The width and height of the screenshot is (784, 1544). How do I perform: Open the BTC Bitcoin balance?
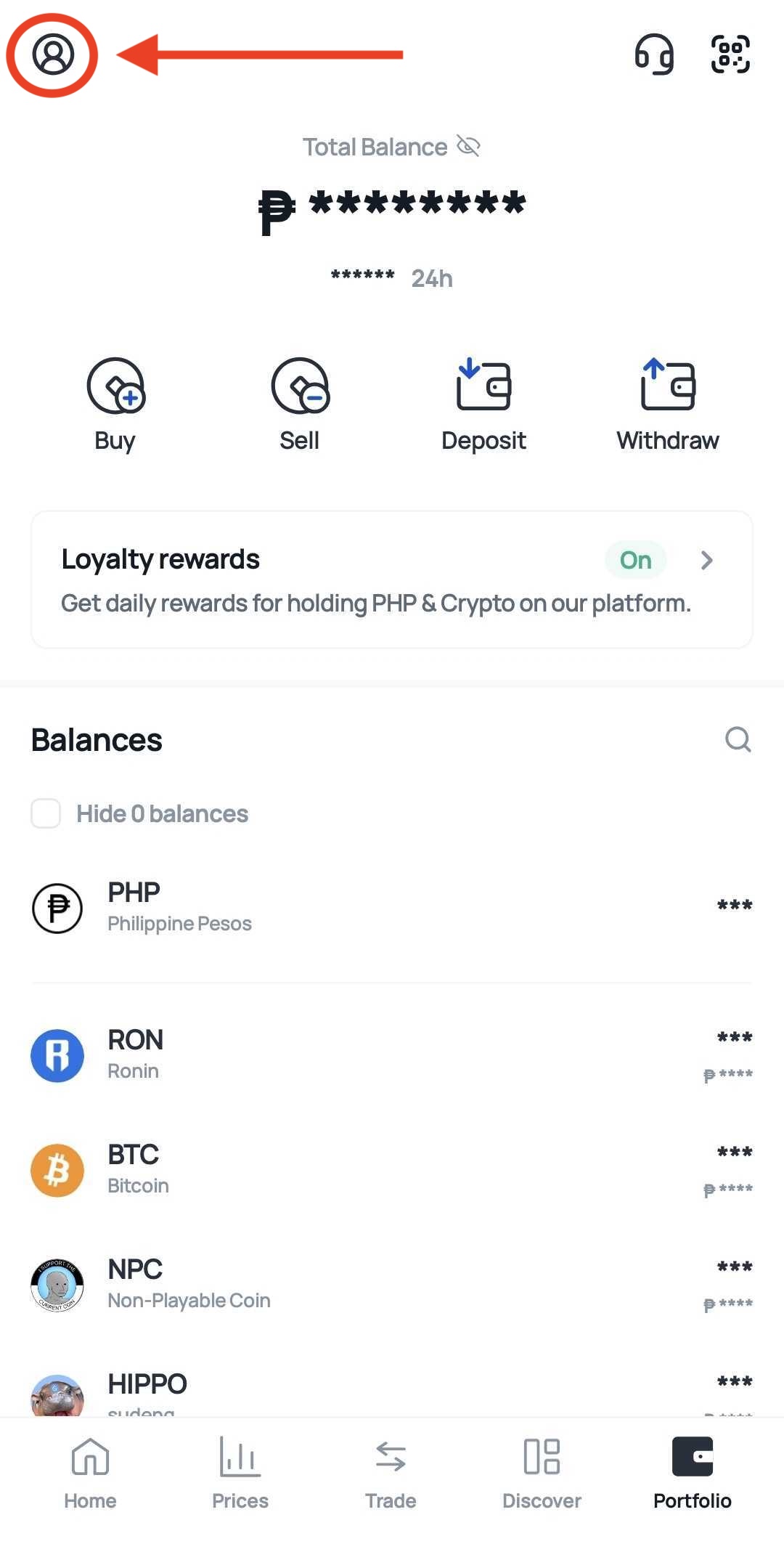point(392,1170)
